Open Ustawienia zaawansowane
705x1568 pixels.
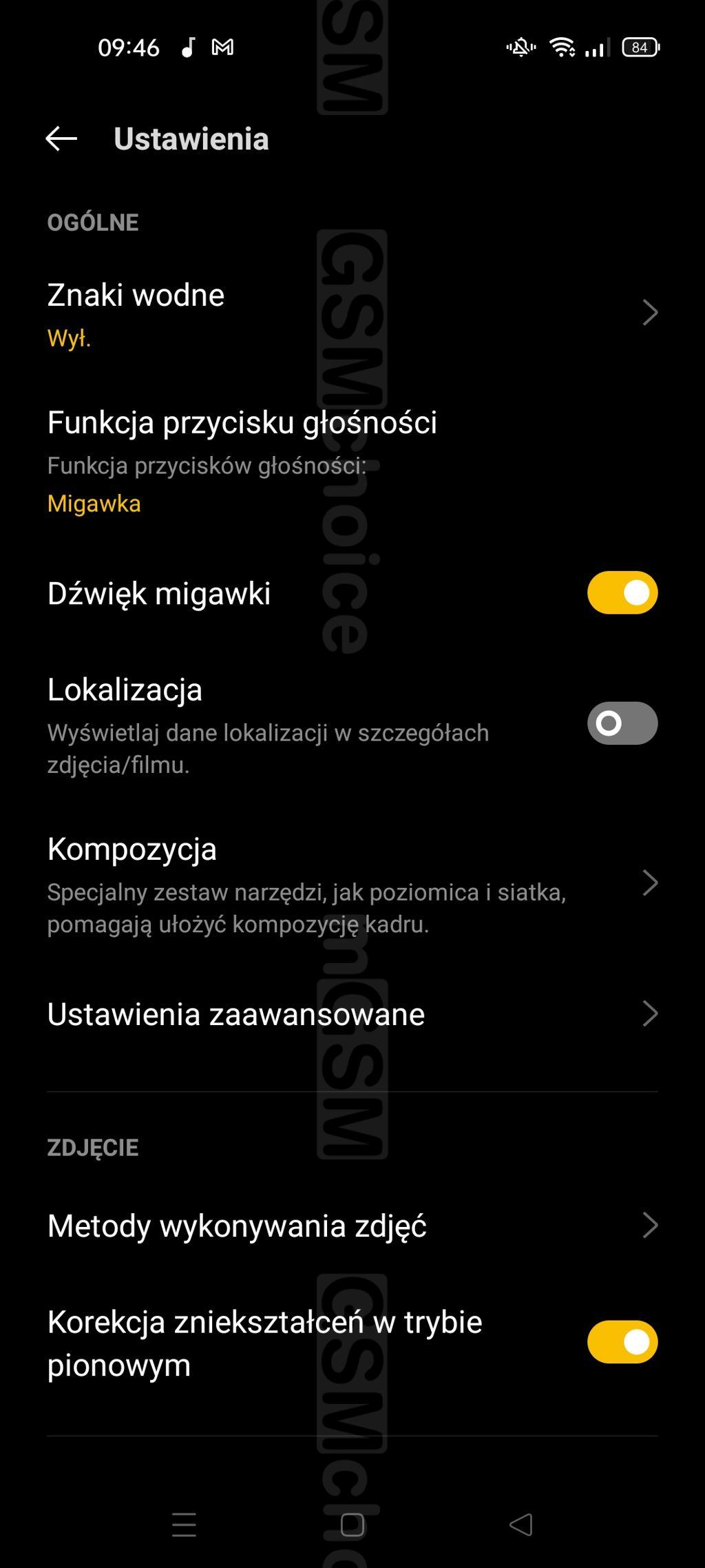click(x=351, y=1014)
